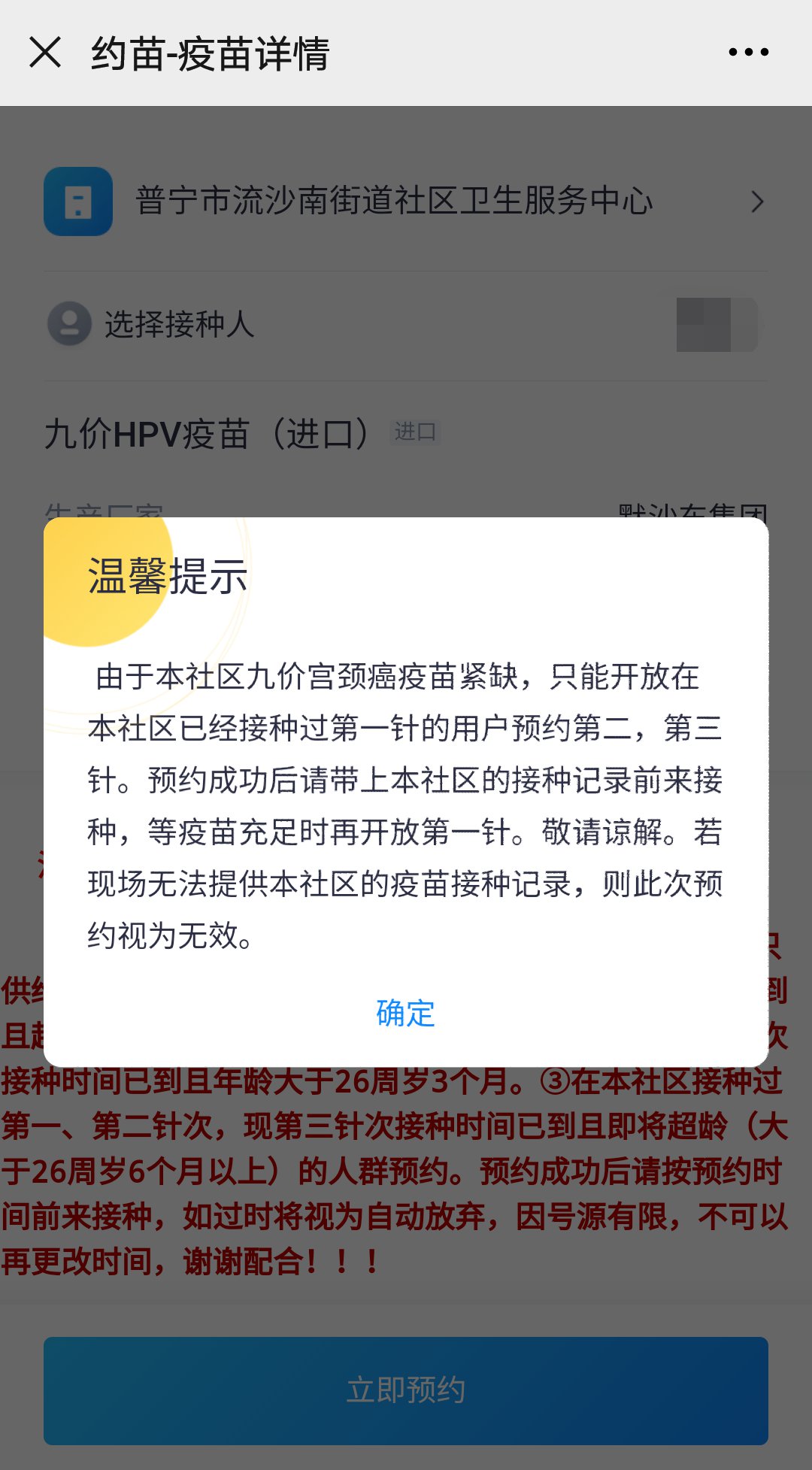Image resolution: width=812 pixels, height=1470 pixels.
Task: Tap the 立即预约 button
Action: pos(405,1390)
